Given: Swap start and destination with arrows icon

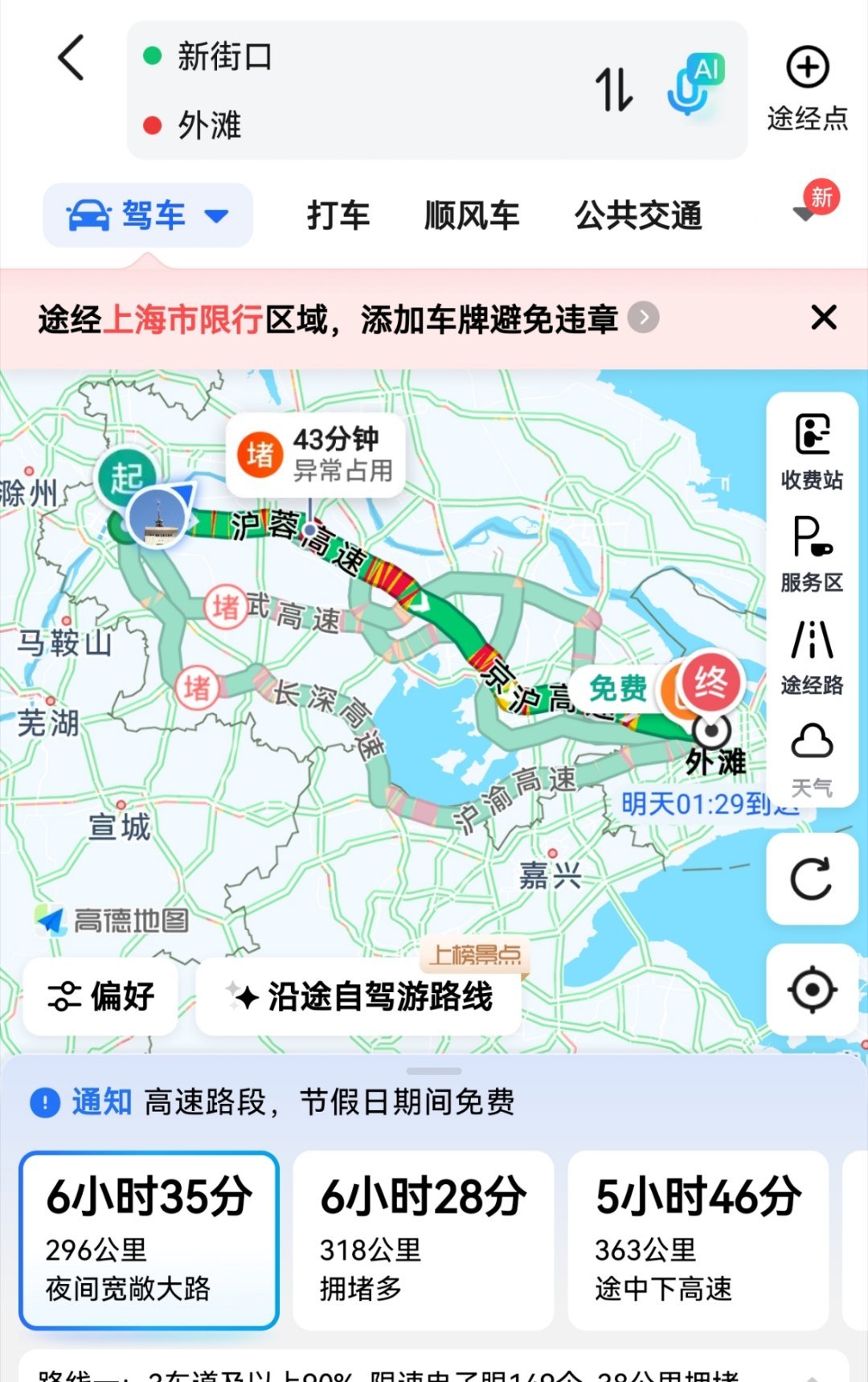Looking at the screenshot, I should 615,88.
